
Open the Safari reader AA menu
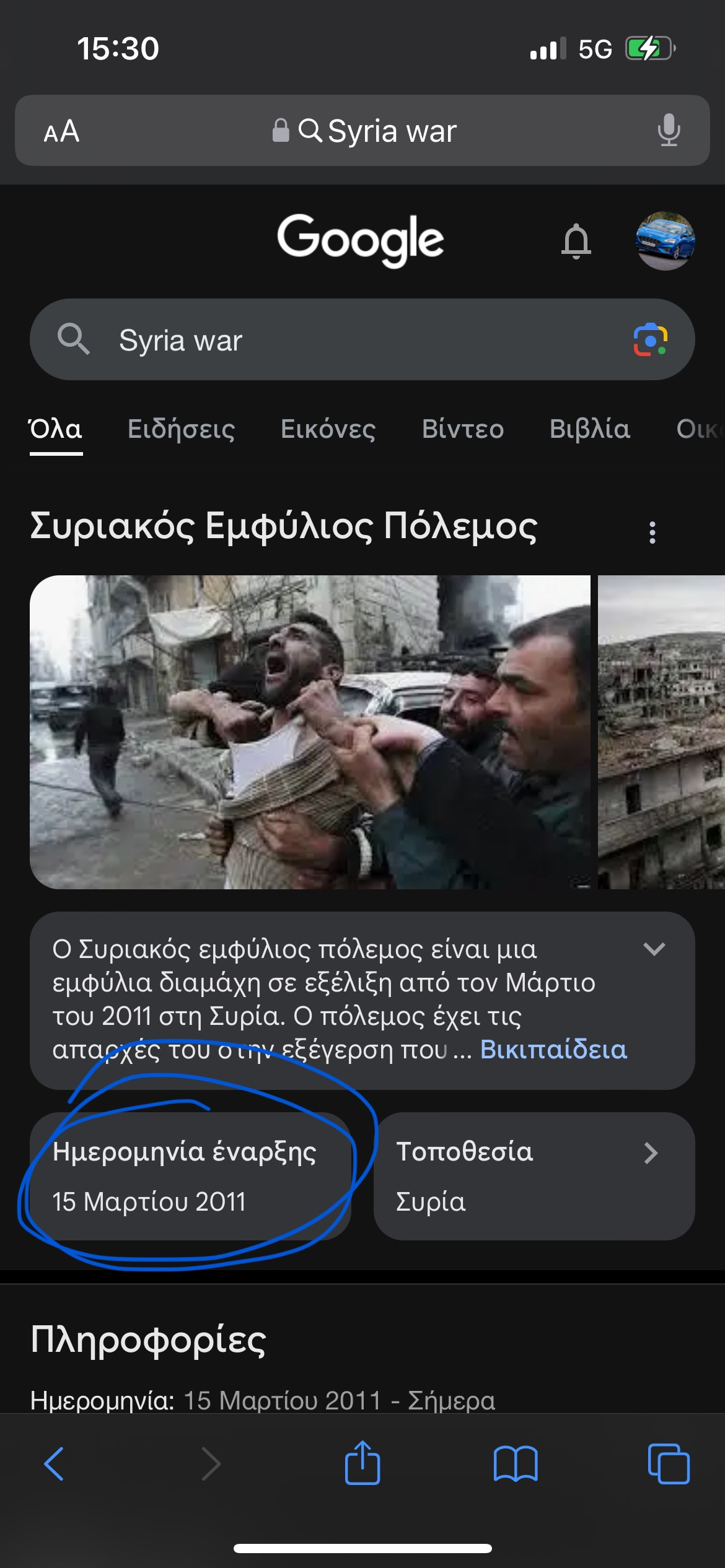click(x=61, y=131)
